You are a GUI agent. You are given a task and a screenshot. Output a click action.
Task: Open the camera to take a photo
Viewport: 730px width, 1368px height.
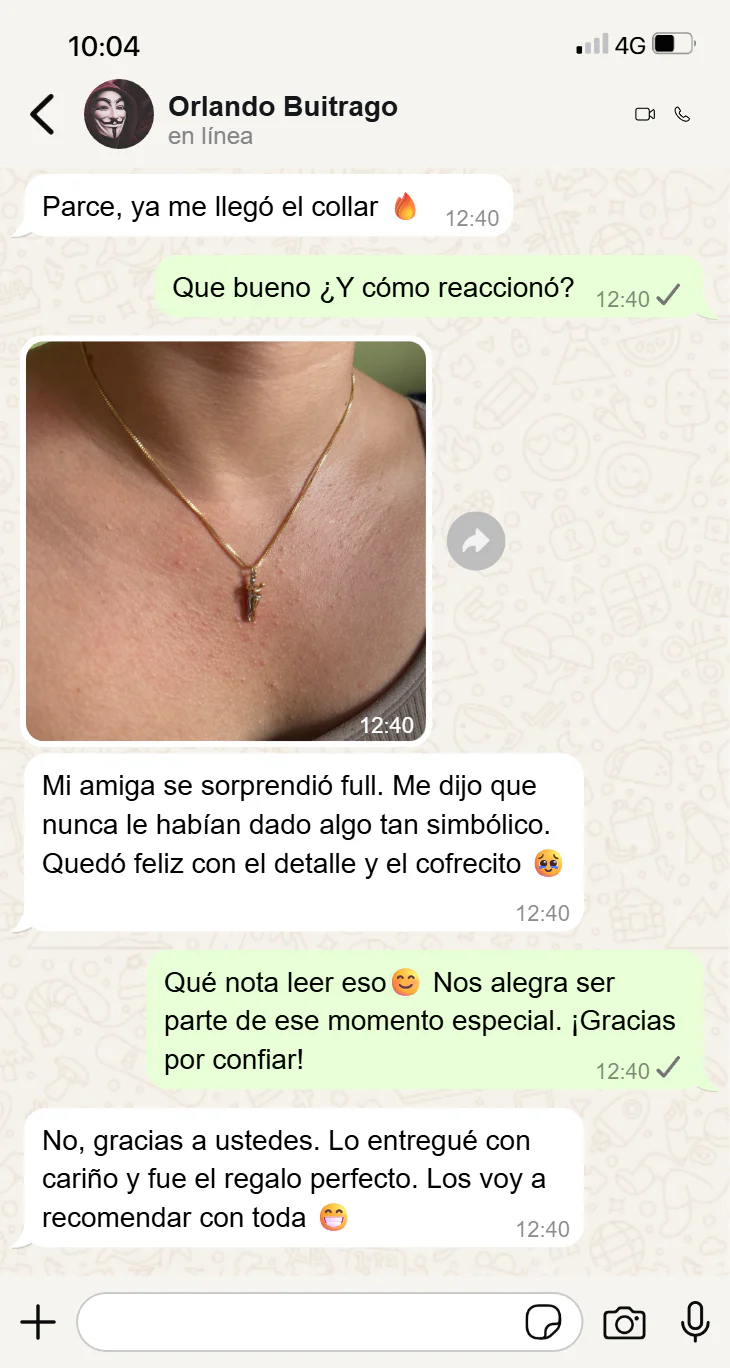click(624, 1322)
